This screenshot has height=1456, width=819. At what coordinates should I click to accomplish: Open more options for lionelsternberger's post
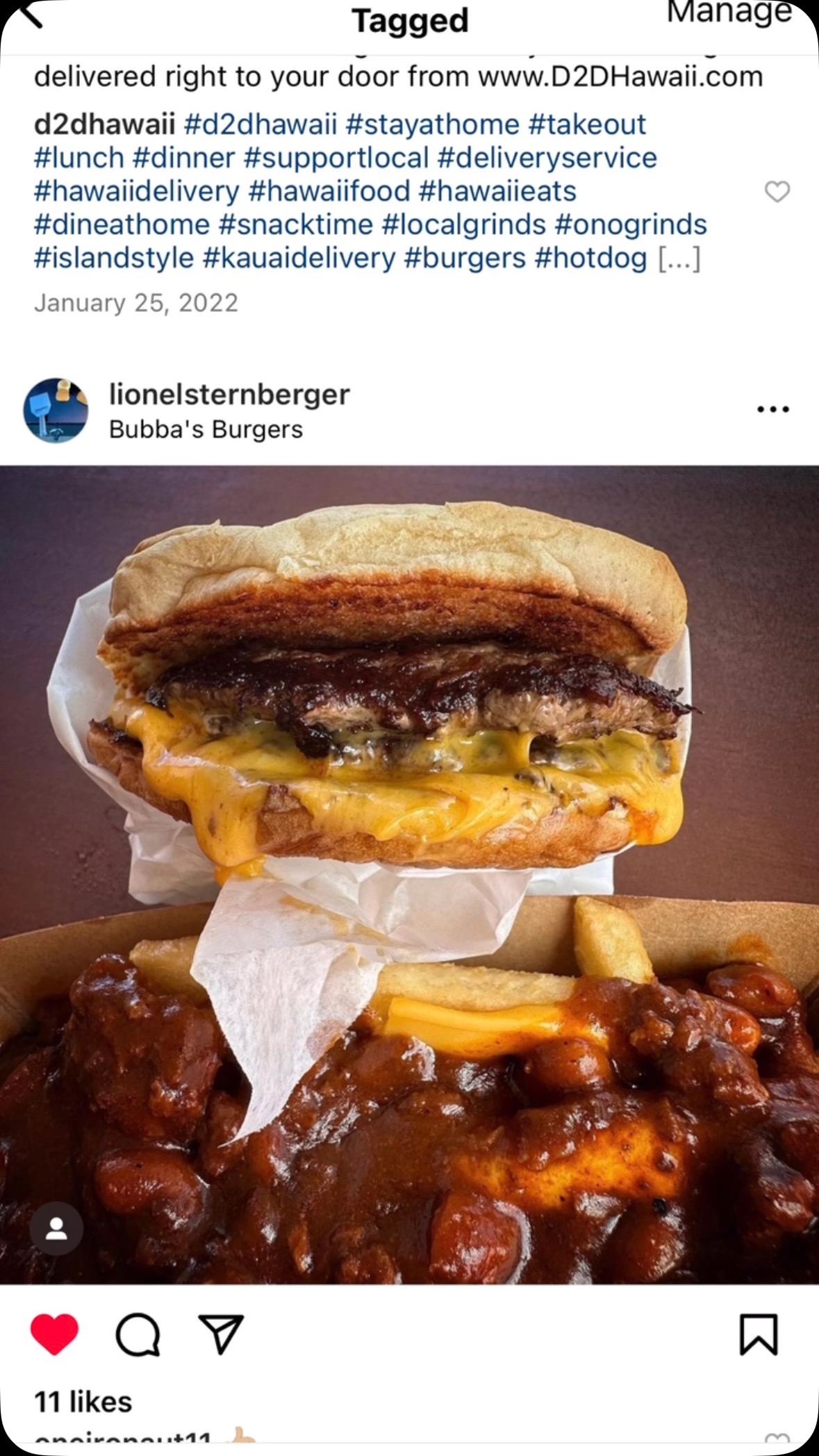pyautogui.click(x=772, y=409)
